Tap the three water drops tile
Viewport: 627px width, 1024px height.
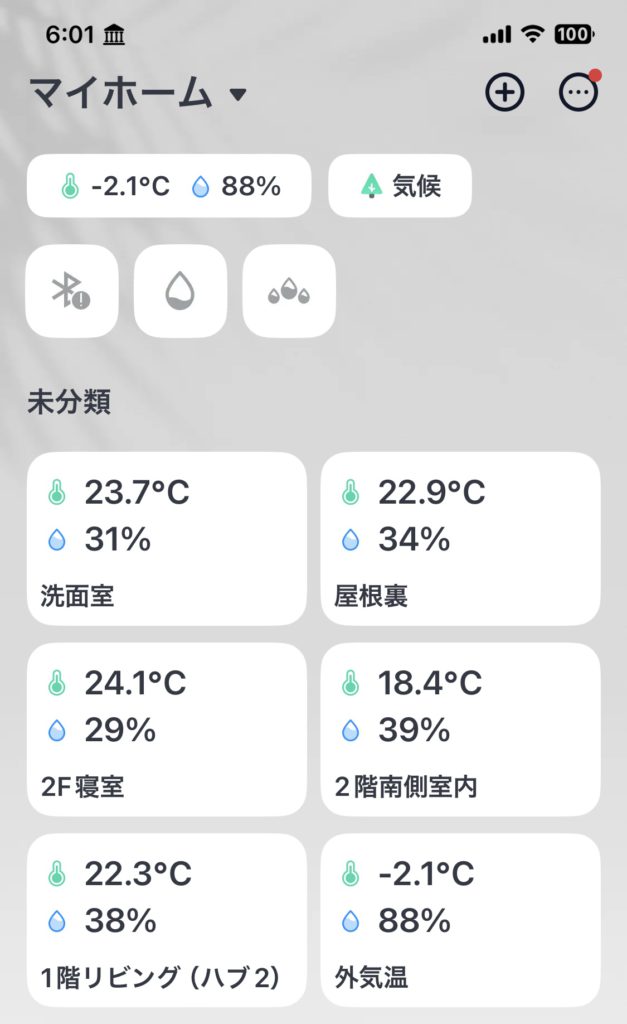point(289,291)
